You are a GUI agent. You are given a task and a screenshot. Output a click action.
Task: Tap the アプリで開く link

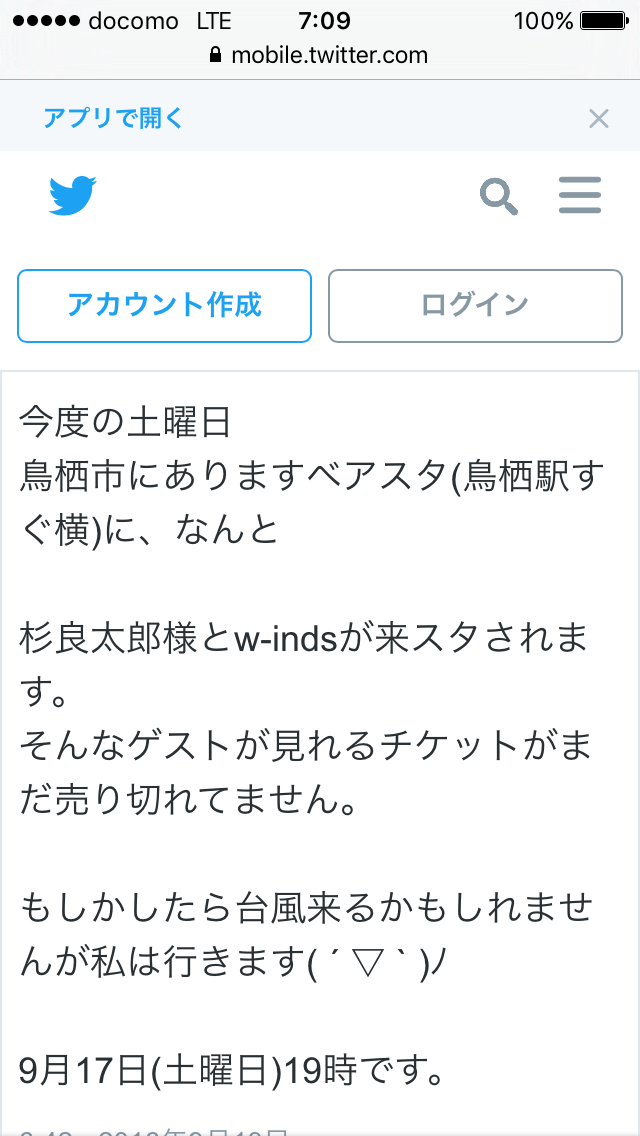[x=113, y=118]
